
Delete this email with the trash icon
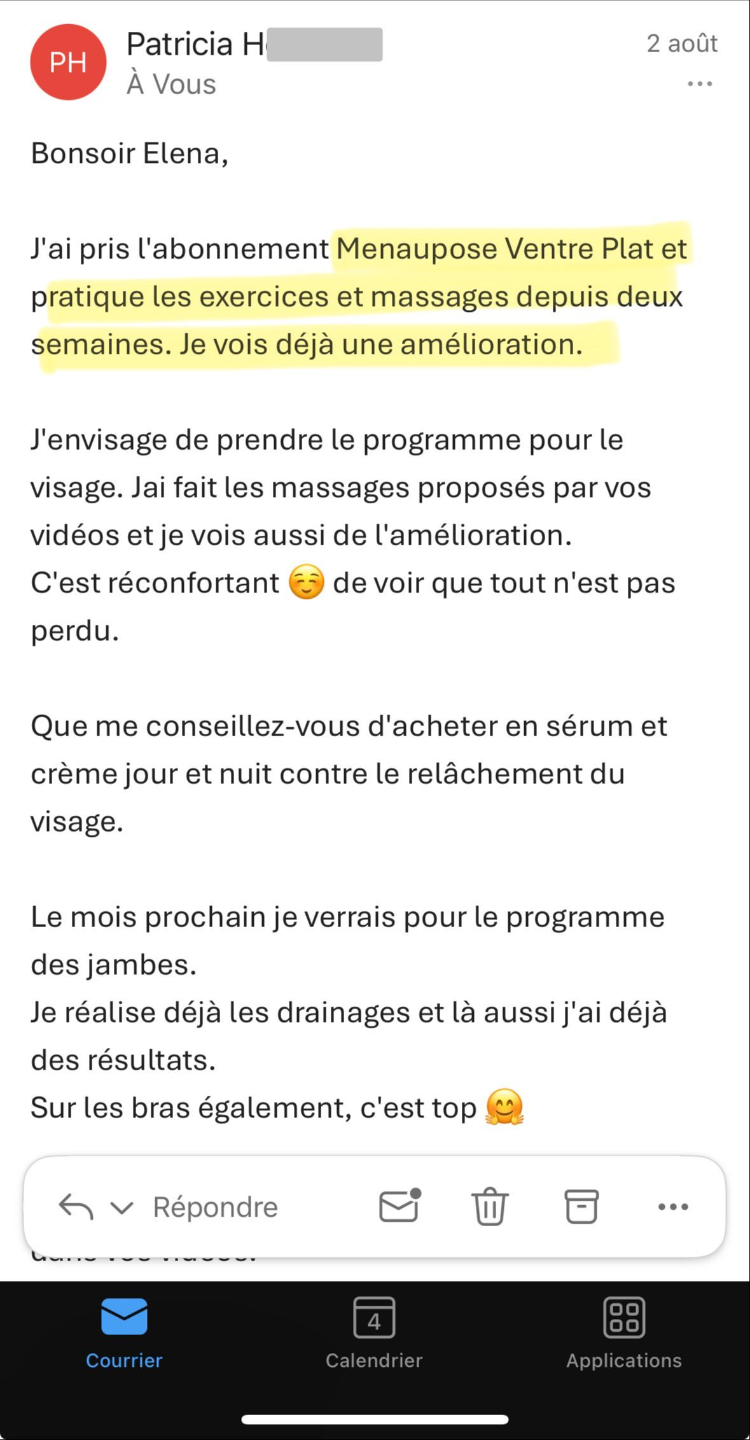490,1207
